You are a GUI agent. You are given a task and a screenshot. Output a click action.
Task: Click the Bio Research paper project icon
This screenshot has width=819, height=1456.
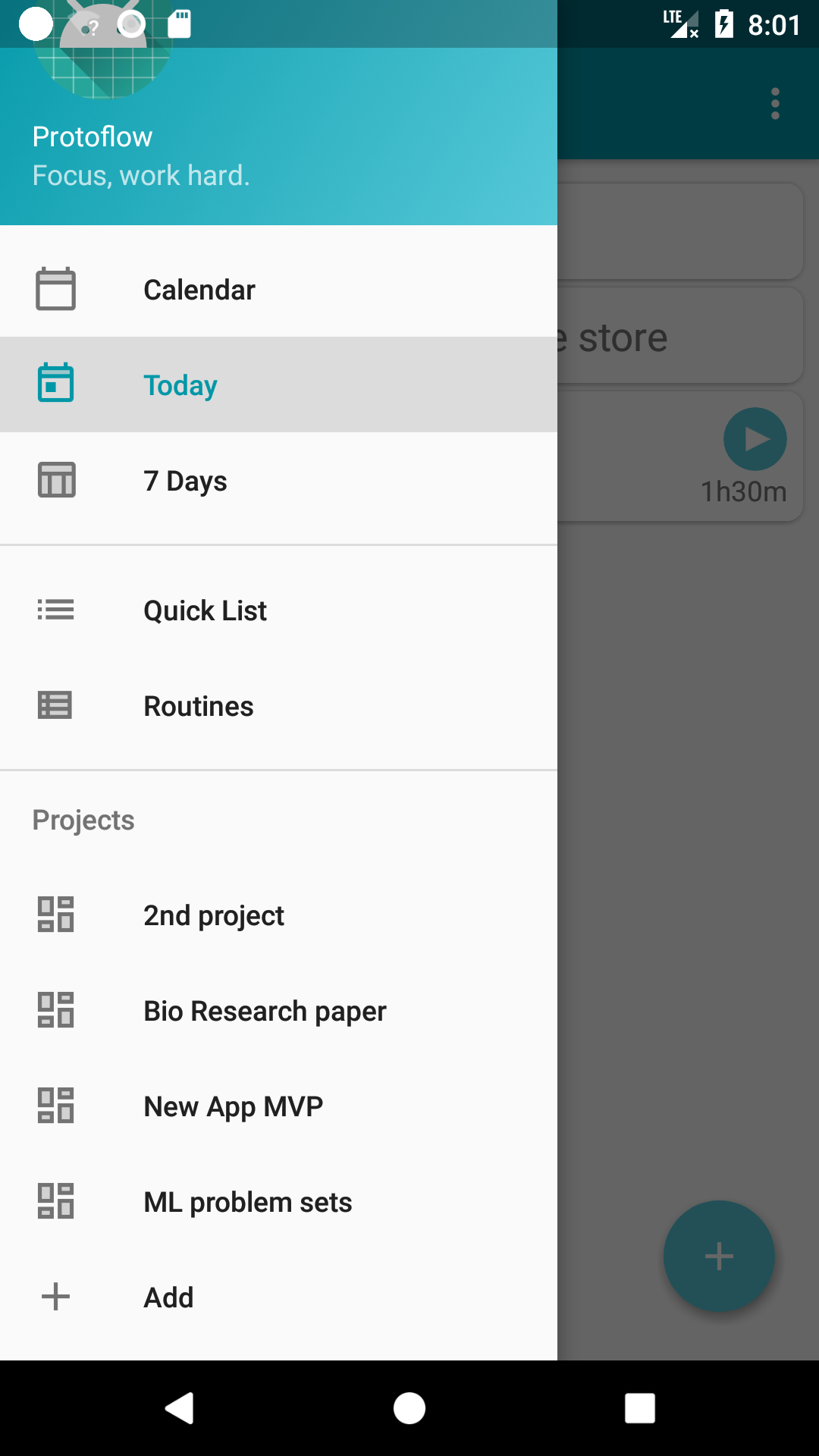(x=55, y=1010)
